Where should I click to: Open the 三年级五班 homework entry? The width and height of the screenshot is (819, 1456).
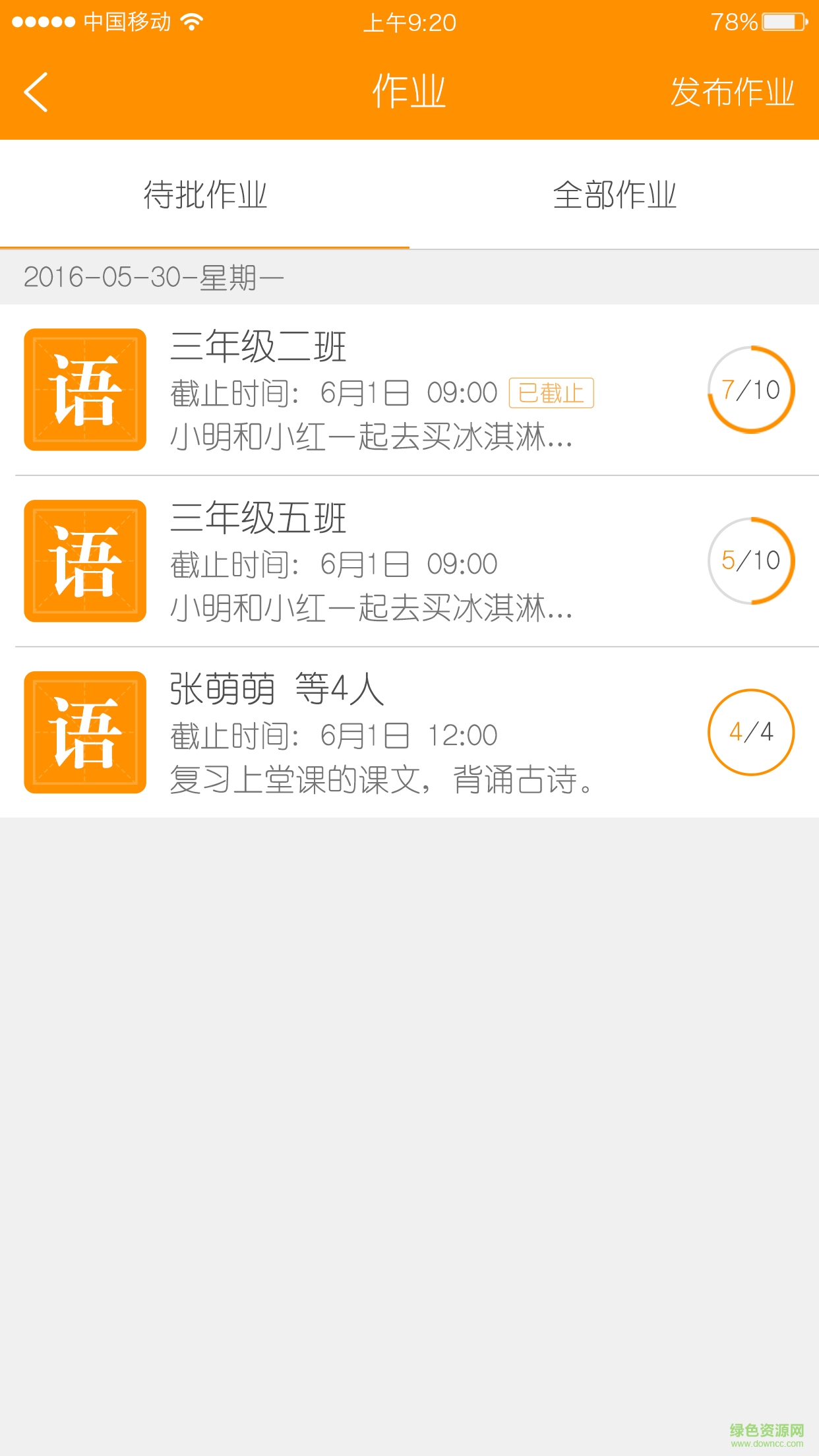point(409,561)
